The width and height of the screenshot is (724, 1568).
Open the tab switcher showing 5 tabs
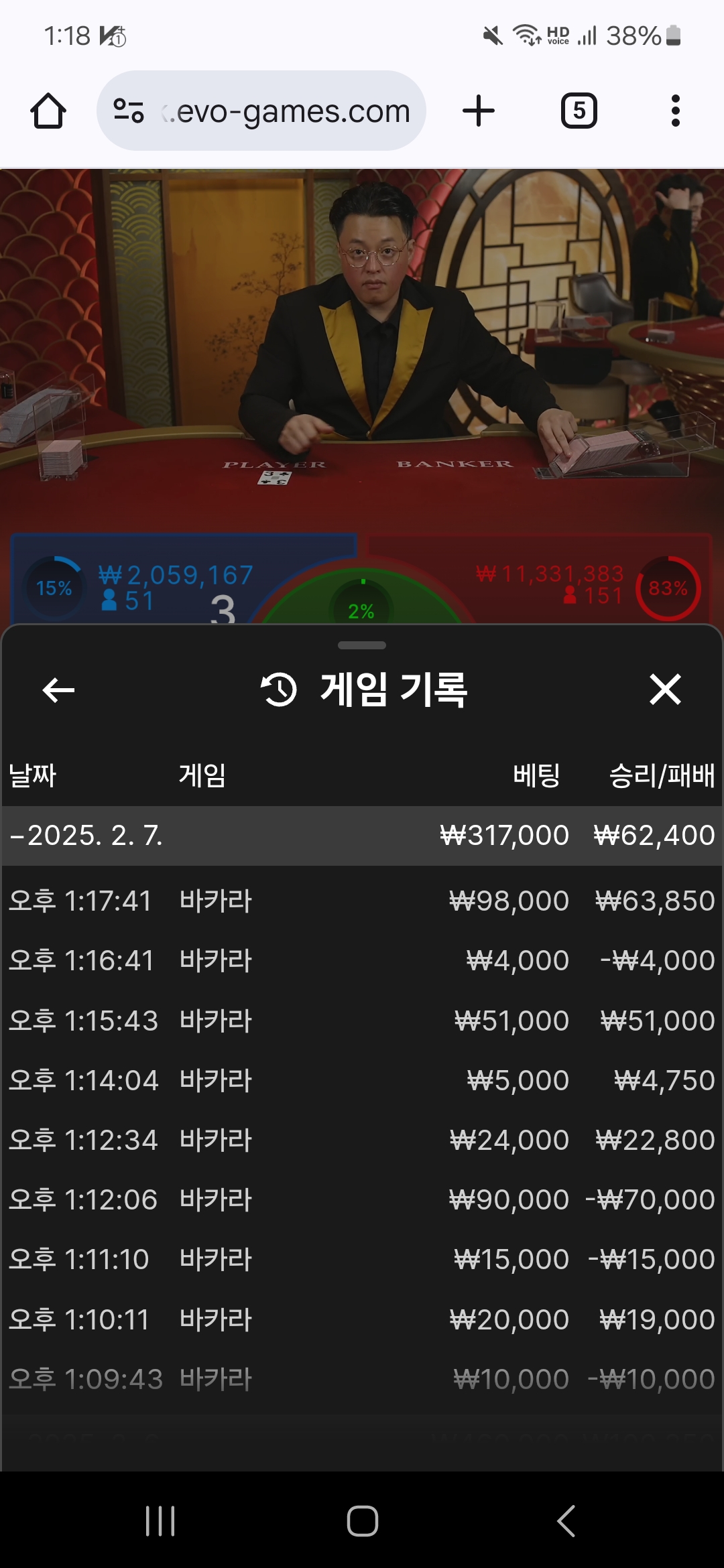point(579,111)
